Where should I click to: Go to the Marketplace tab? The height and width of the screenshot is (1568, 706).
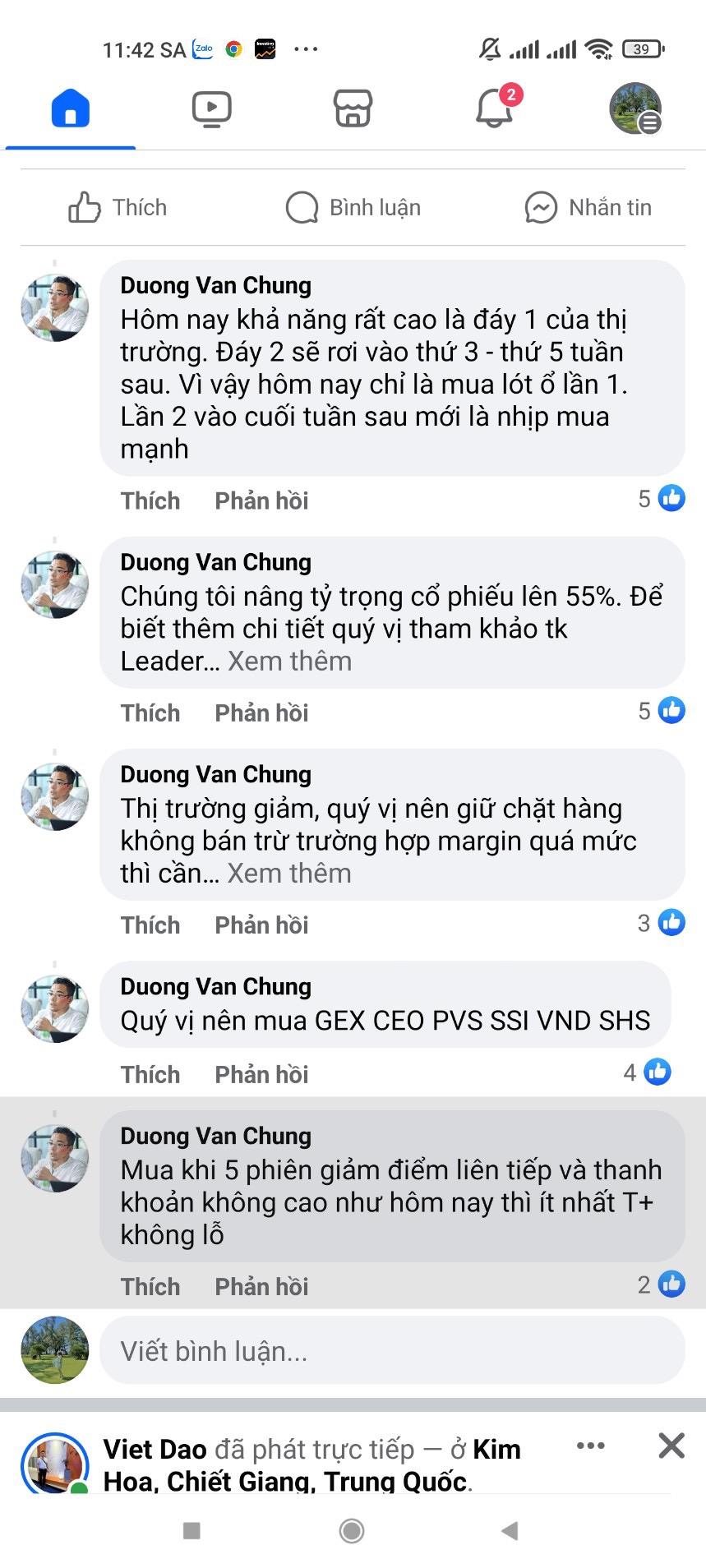point(353,108)
